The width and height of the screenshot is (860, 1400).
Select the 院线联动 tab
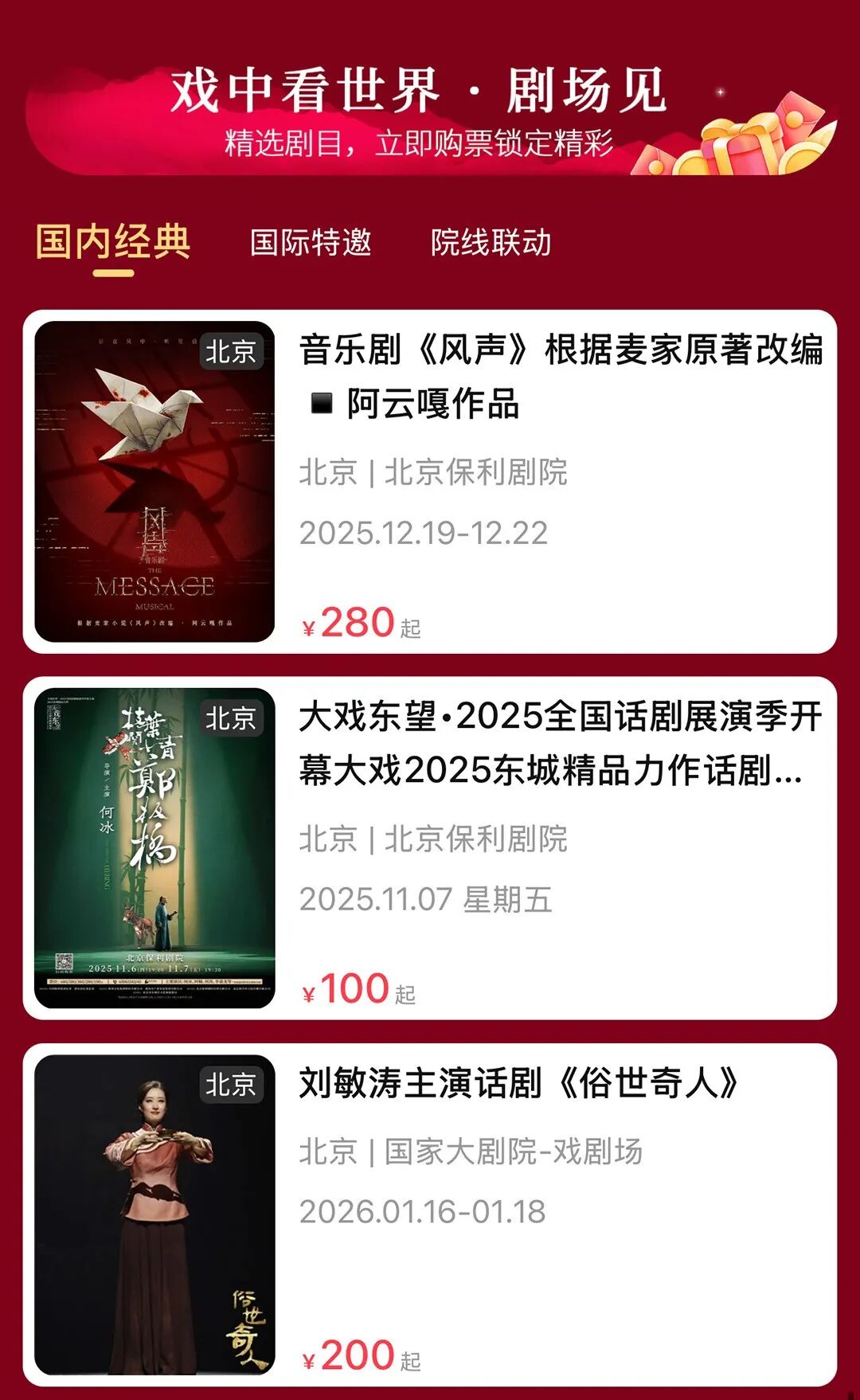click(x=491, y=242)
